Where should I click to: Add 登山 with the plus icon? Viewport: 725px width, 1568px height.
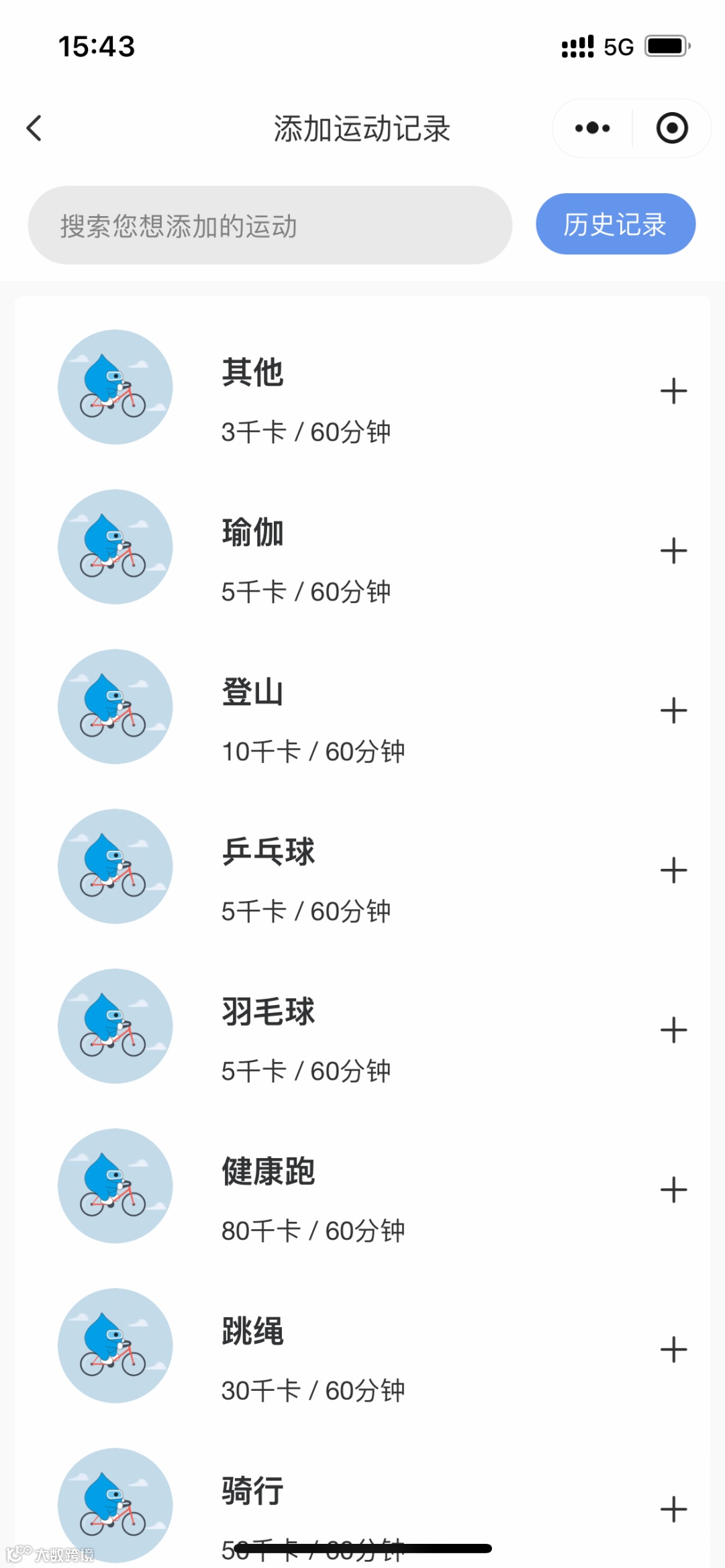[x=673, y=711]
